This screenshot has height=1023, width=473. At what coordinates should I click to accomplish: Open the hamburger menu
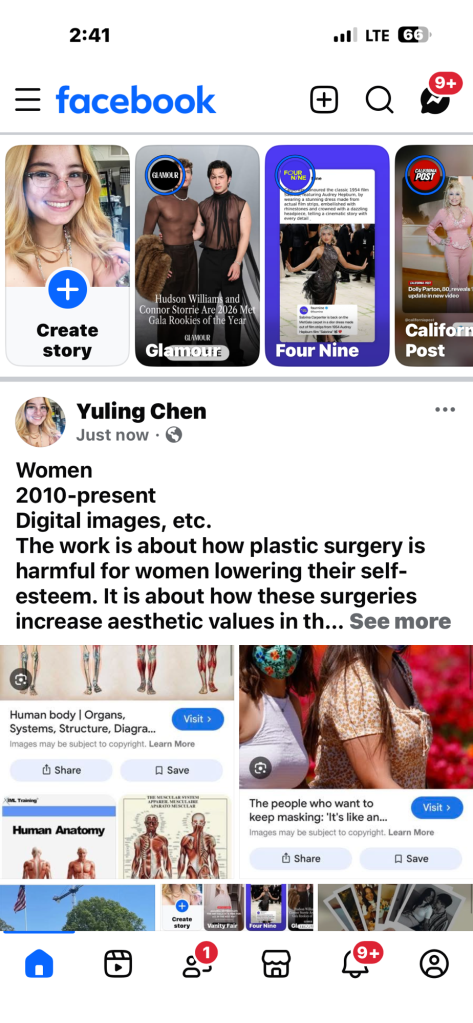(x=27, y=100)
